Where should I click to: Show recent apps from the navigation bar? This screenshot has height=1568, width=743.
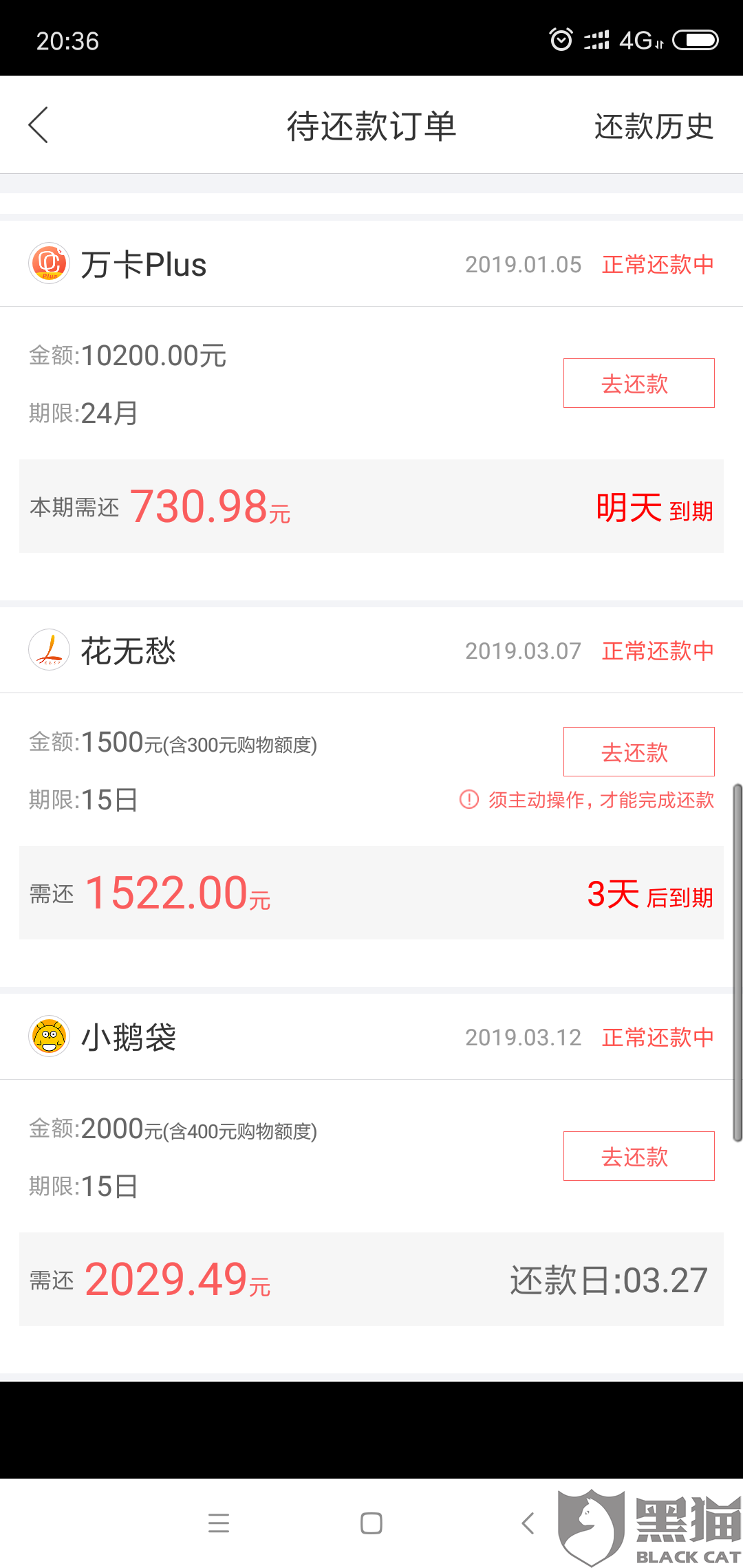[x=219, y=1523]
